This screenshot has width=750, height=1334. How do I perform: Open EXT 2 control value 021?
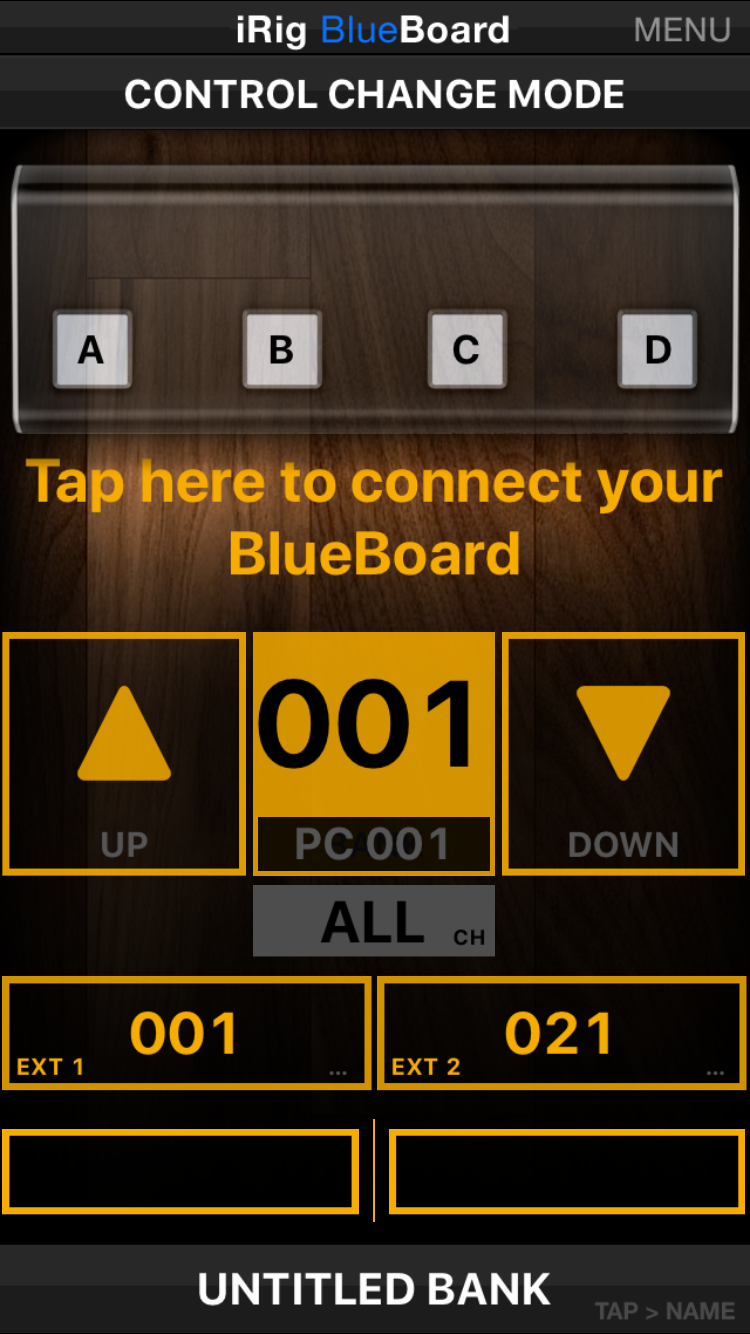tap(562, 1033)
